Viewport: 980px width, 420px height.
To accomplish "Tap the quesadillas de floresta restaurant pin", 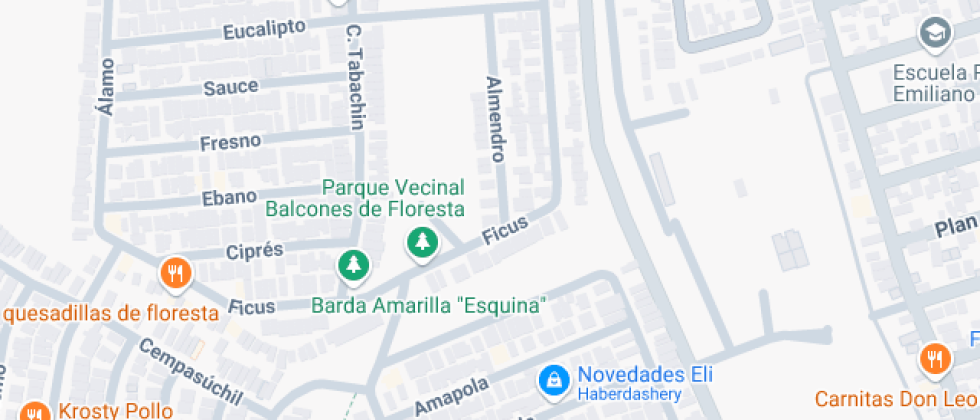I will 176,272.
